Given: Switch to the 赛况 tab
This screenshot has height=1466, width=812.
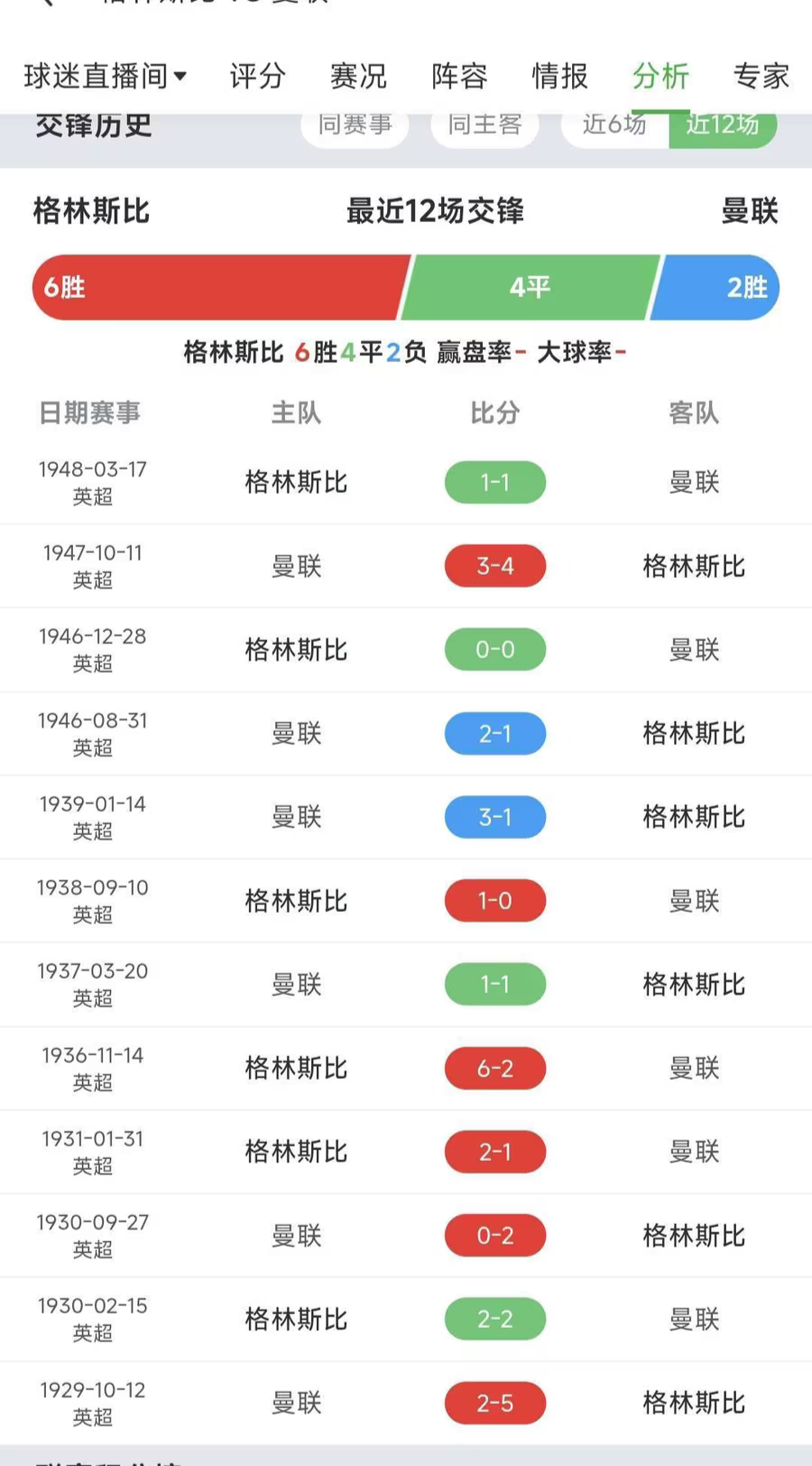Looking at the screenshot, I should pyautogui.click(x=358, y=77).
